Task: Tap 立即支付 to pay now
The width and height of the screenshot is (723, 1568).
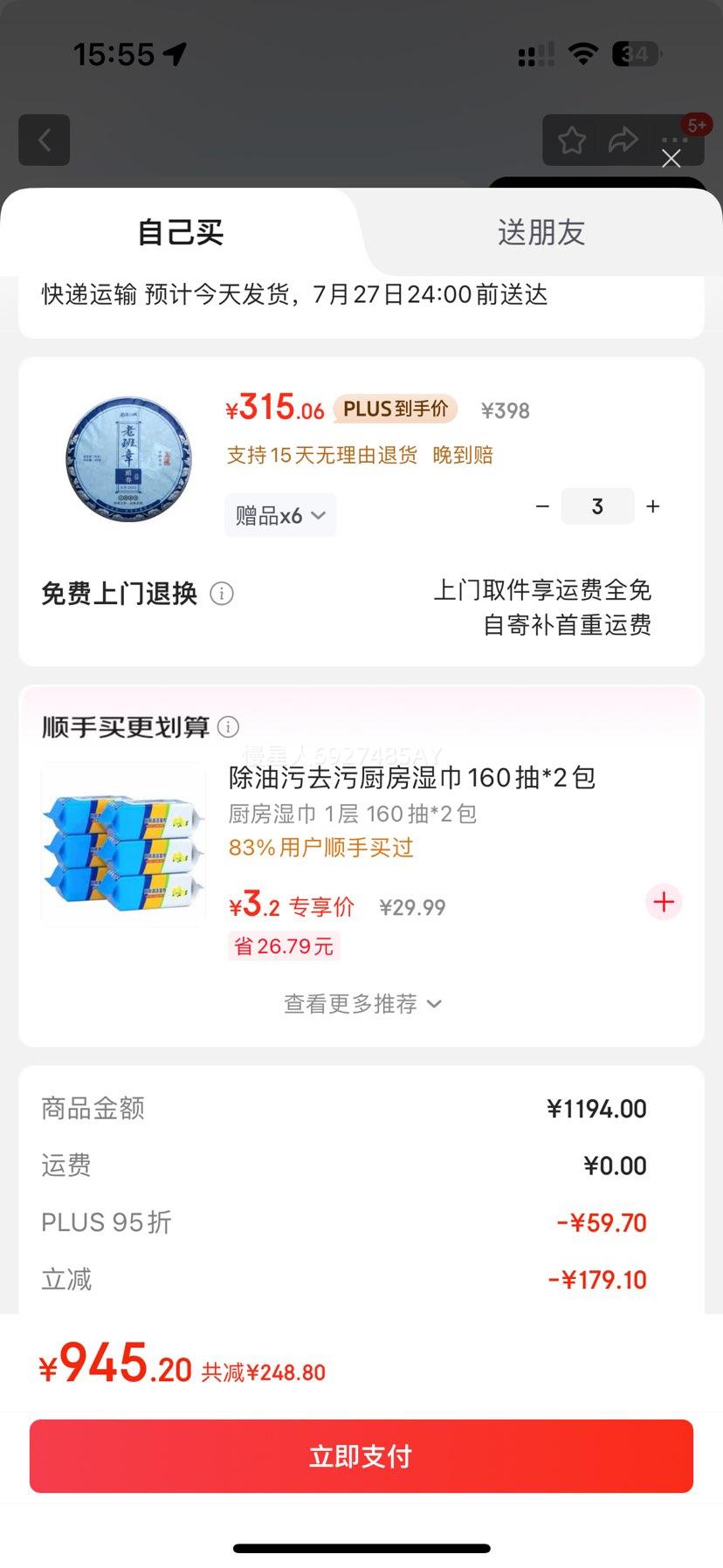Action: pyautogui.click(x=361, y=1455)
